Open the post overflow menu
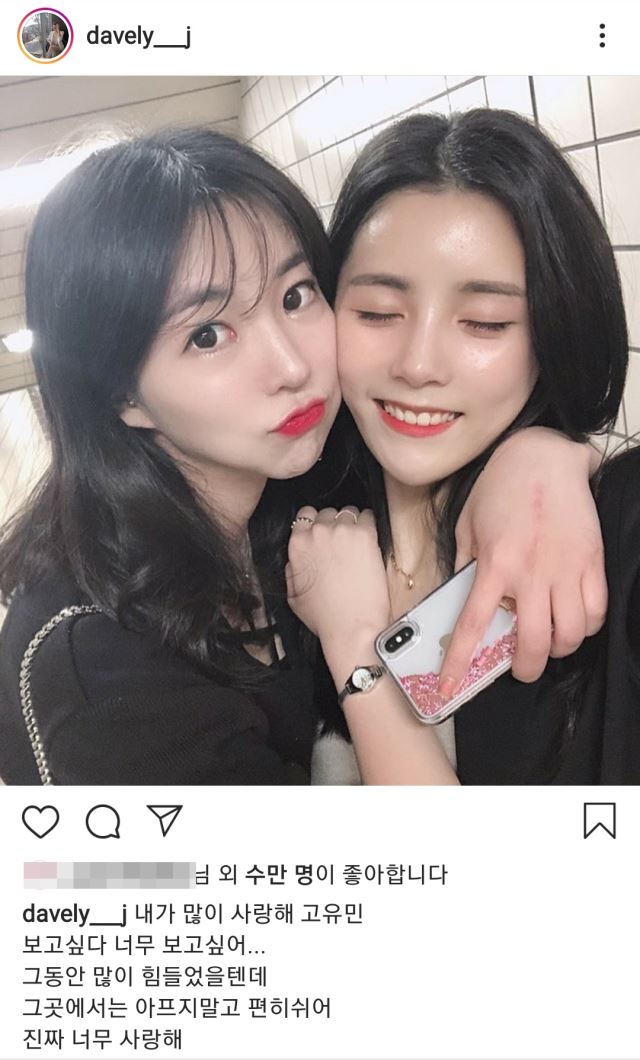This screenshot has height=1060, width=640. click(601, 36)
